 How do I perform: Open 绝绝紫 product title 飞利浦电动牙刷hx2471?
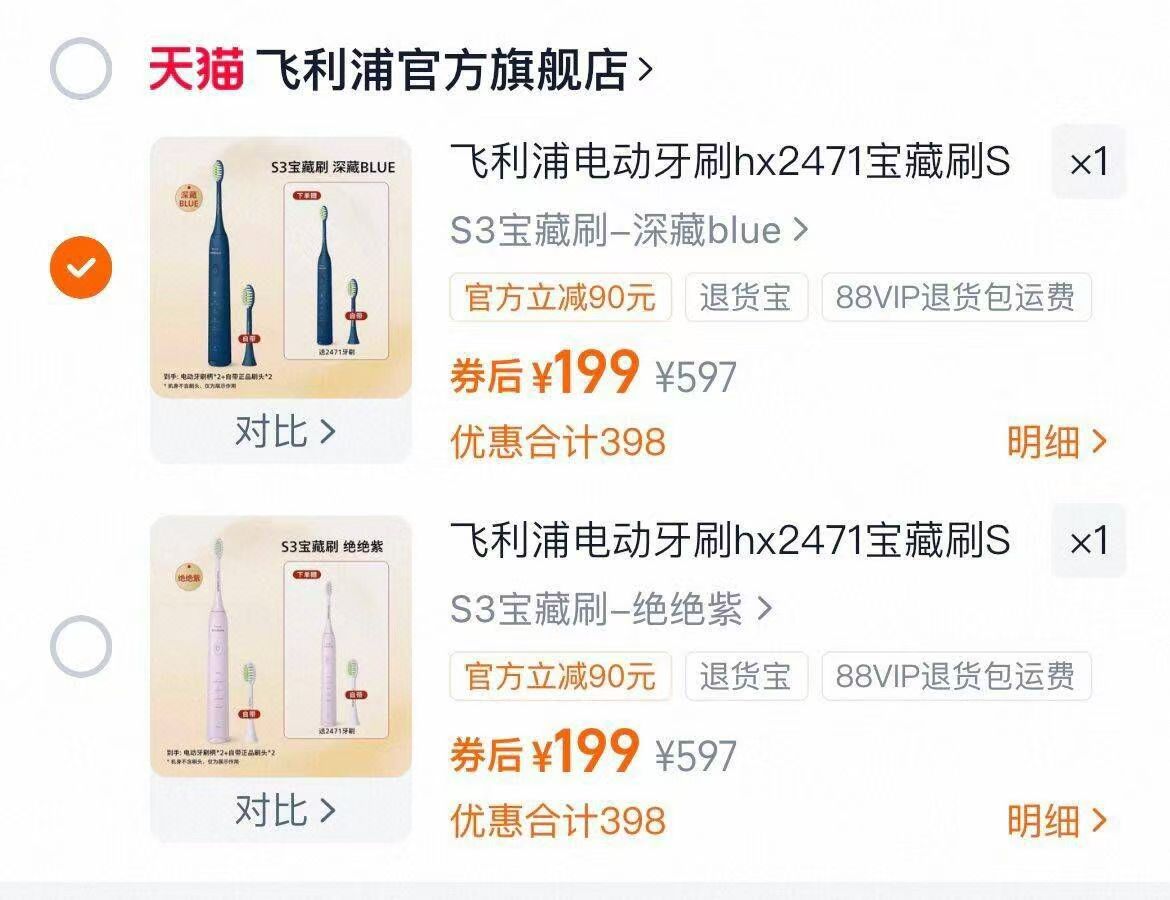click(x=730, y=541)
